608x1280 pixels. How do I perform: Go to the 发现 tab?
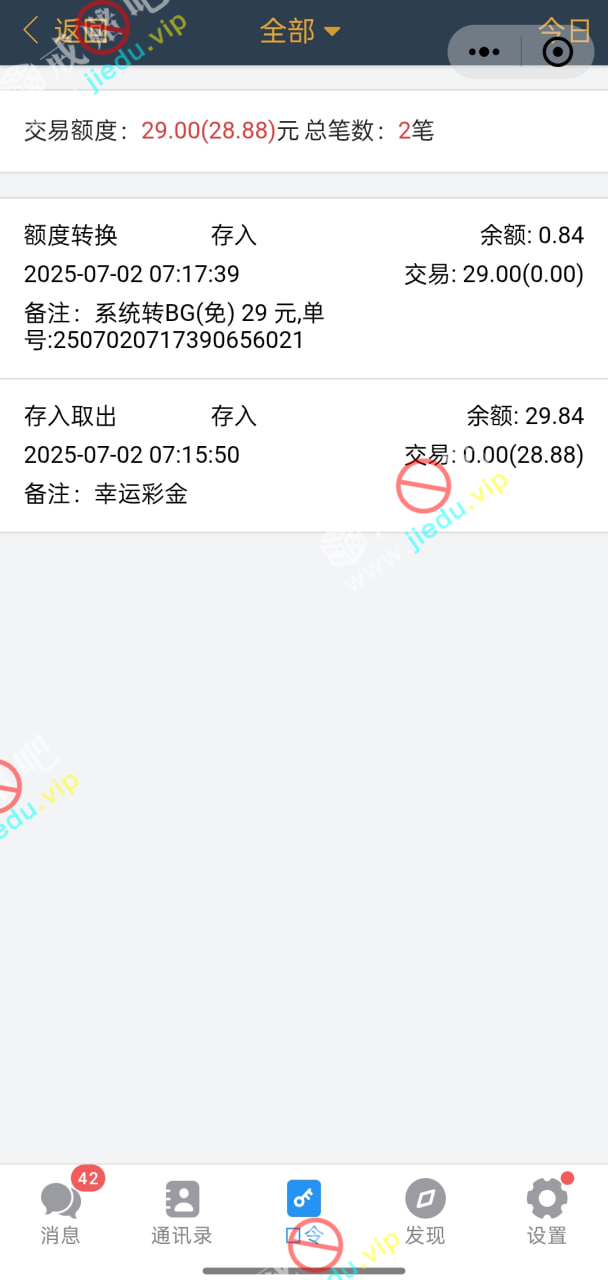coord(425,1210)
